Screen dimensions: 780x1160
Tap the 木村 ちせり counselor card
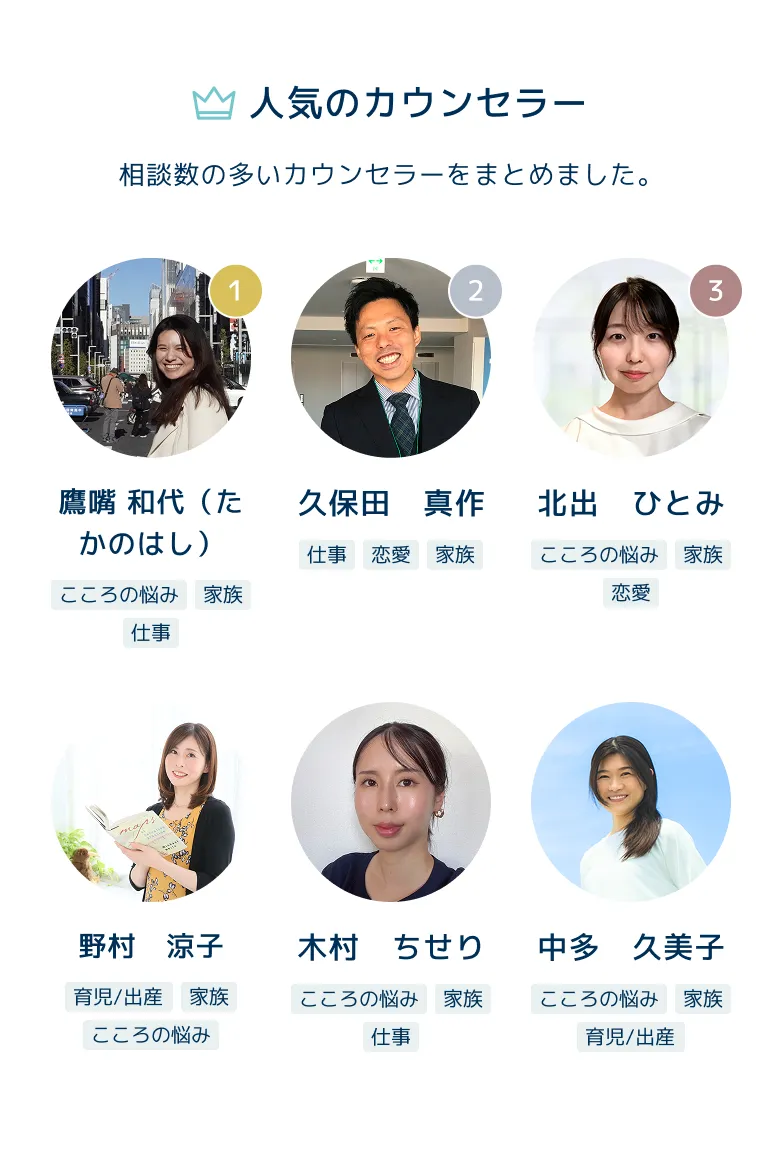tap(391, 802)
